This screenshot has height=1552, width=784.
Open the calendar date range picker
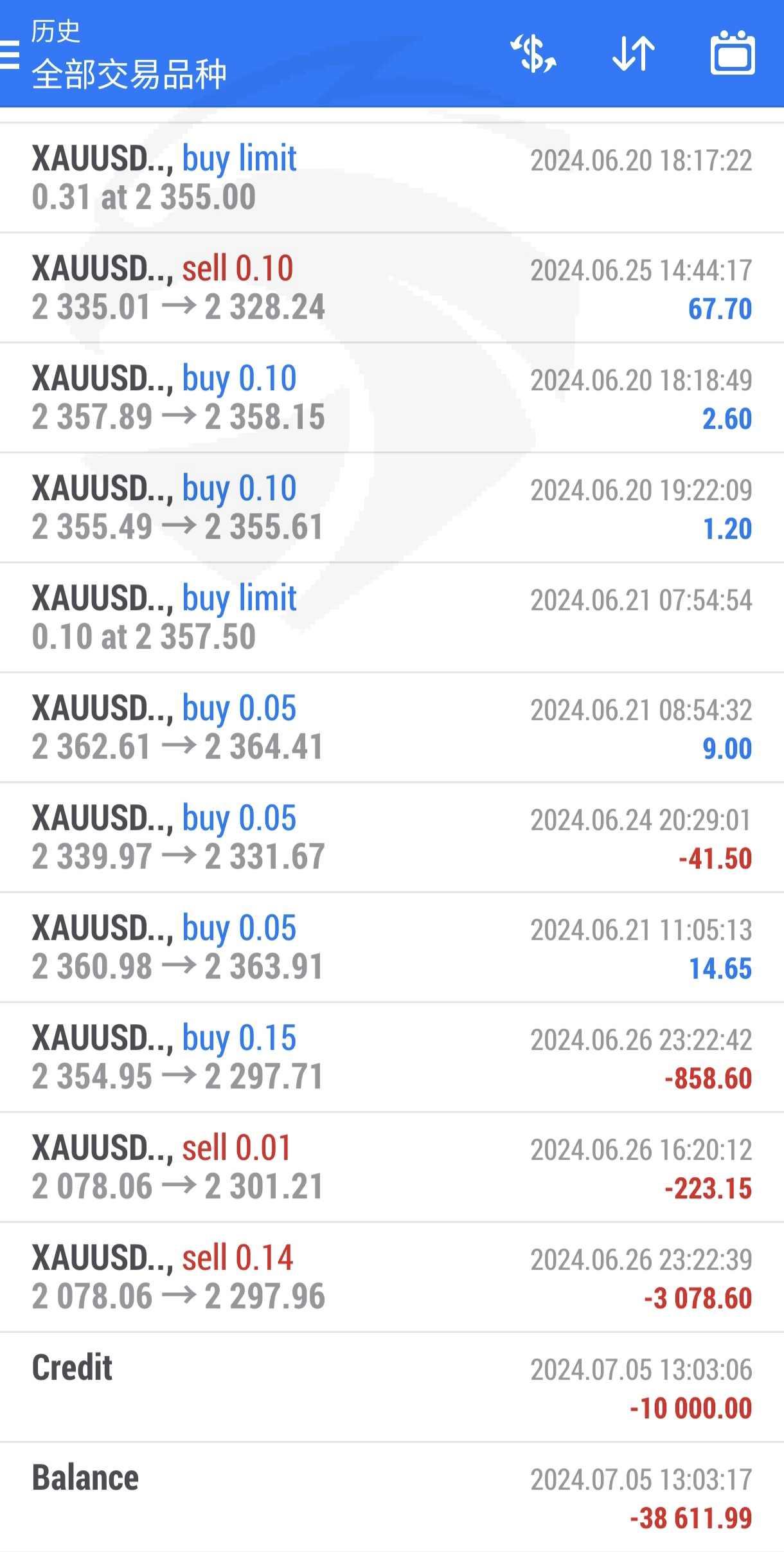733,54
